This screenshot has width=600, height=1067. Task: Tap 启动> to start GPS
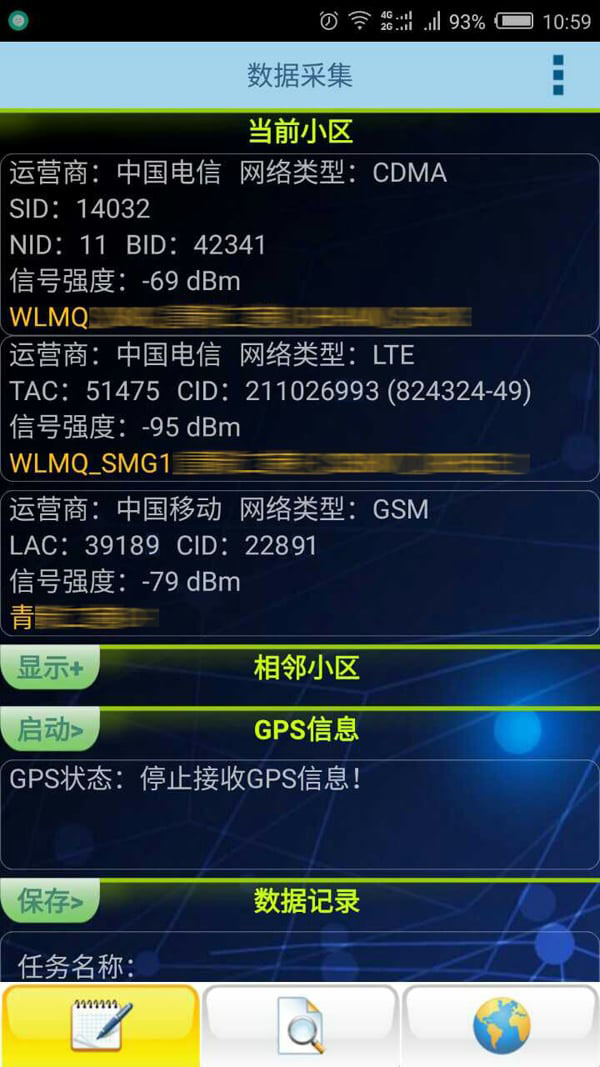(50, 729)
